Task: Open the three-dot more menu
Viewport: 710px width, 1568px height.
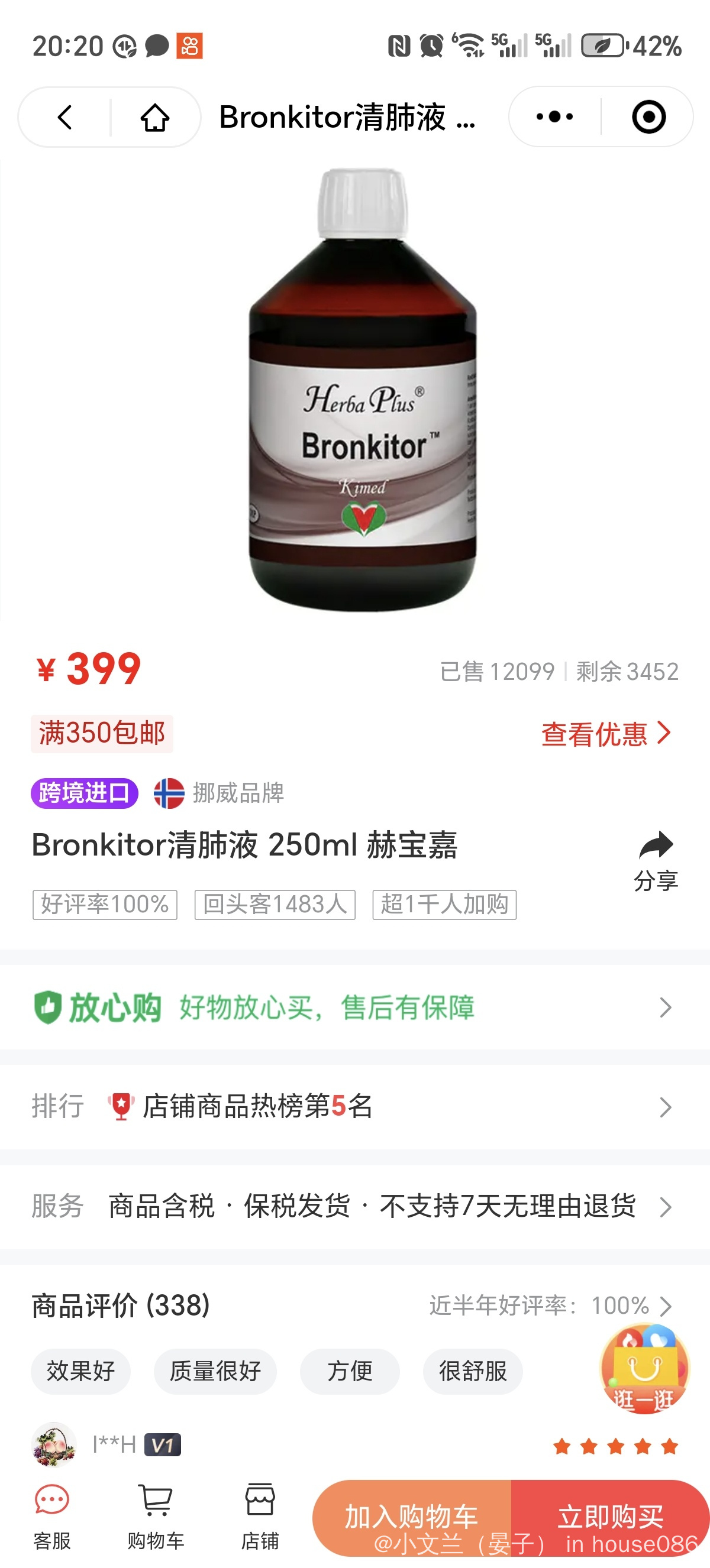Action: pos(554,117)
